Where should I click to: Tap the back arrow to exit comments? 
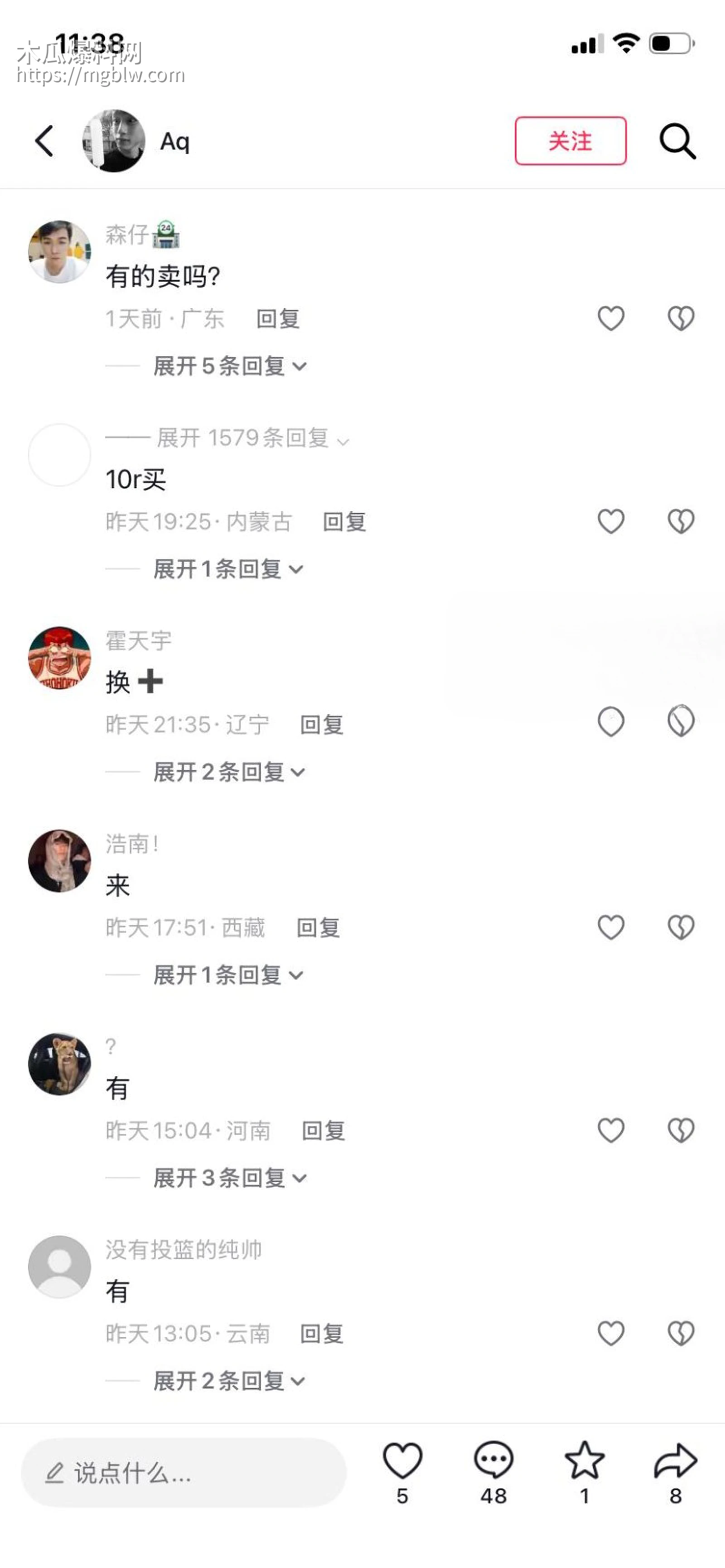(43, 141)
